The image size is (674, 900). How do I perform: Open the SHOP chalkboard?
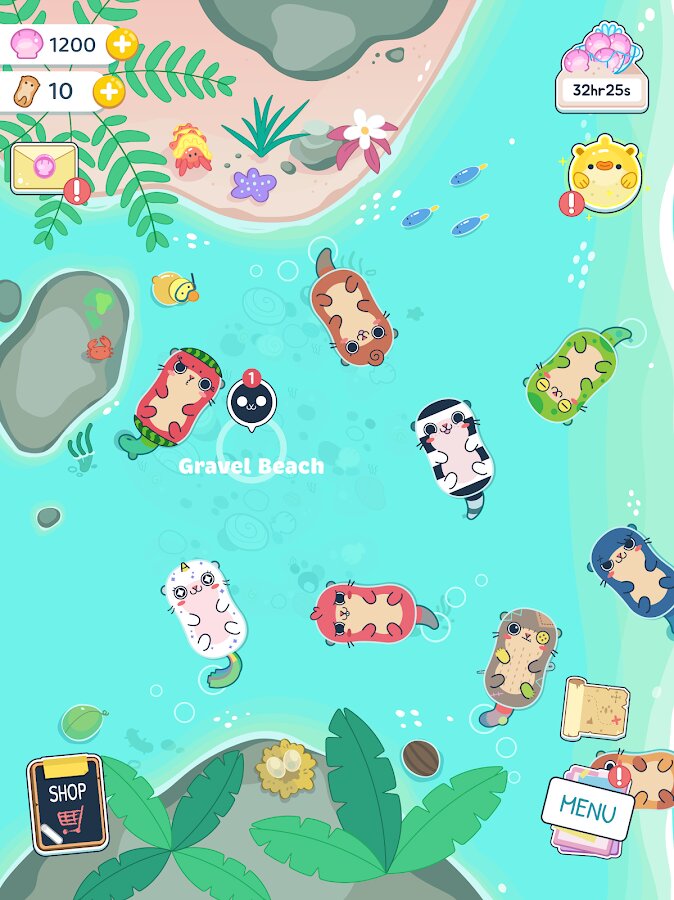coord(67,804)
